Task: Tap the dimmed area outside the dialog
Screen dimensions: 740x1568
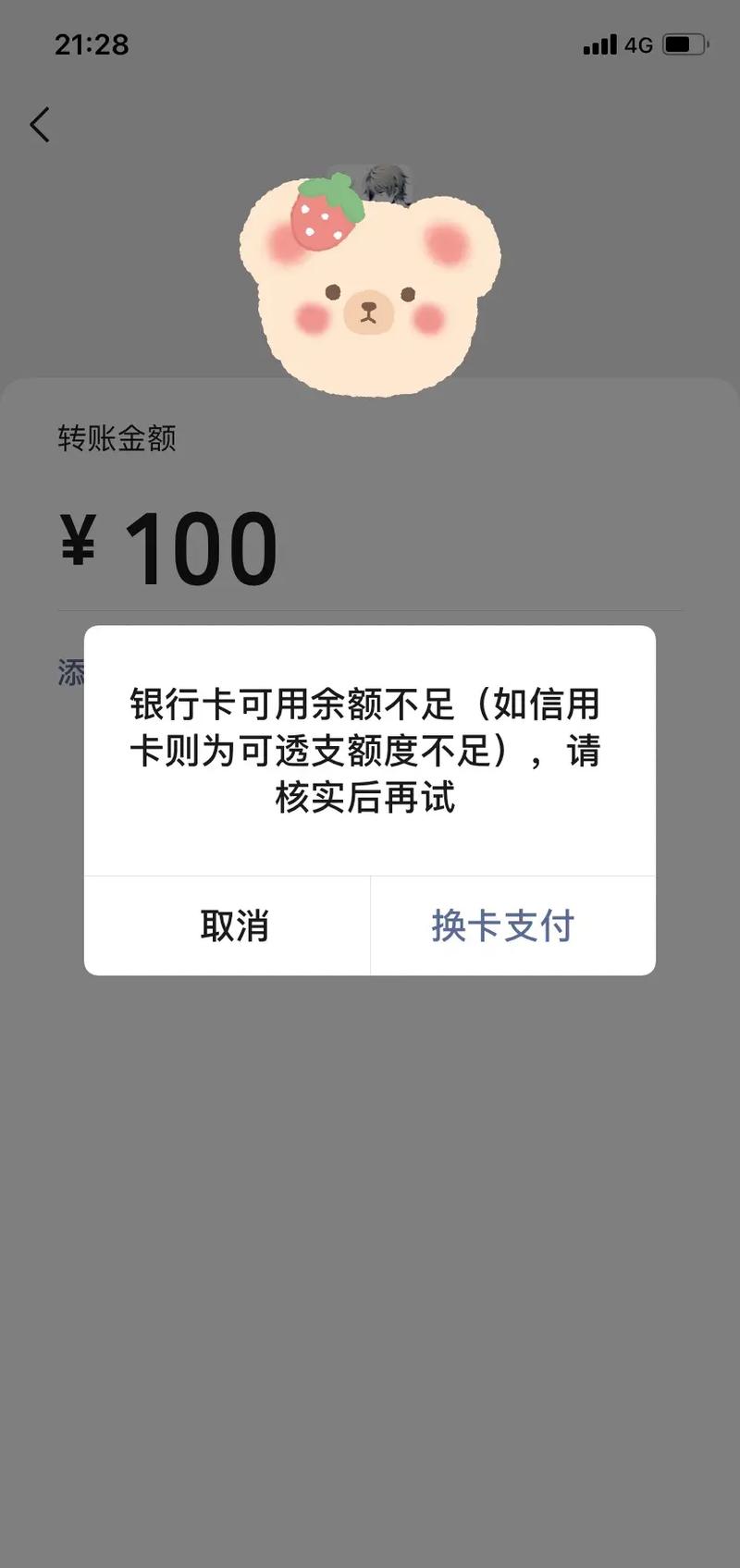Action: pos(370,1248)
